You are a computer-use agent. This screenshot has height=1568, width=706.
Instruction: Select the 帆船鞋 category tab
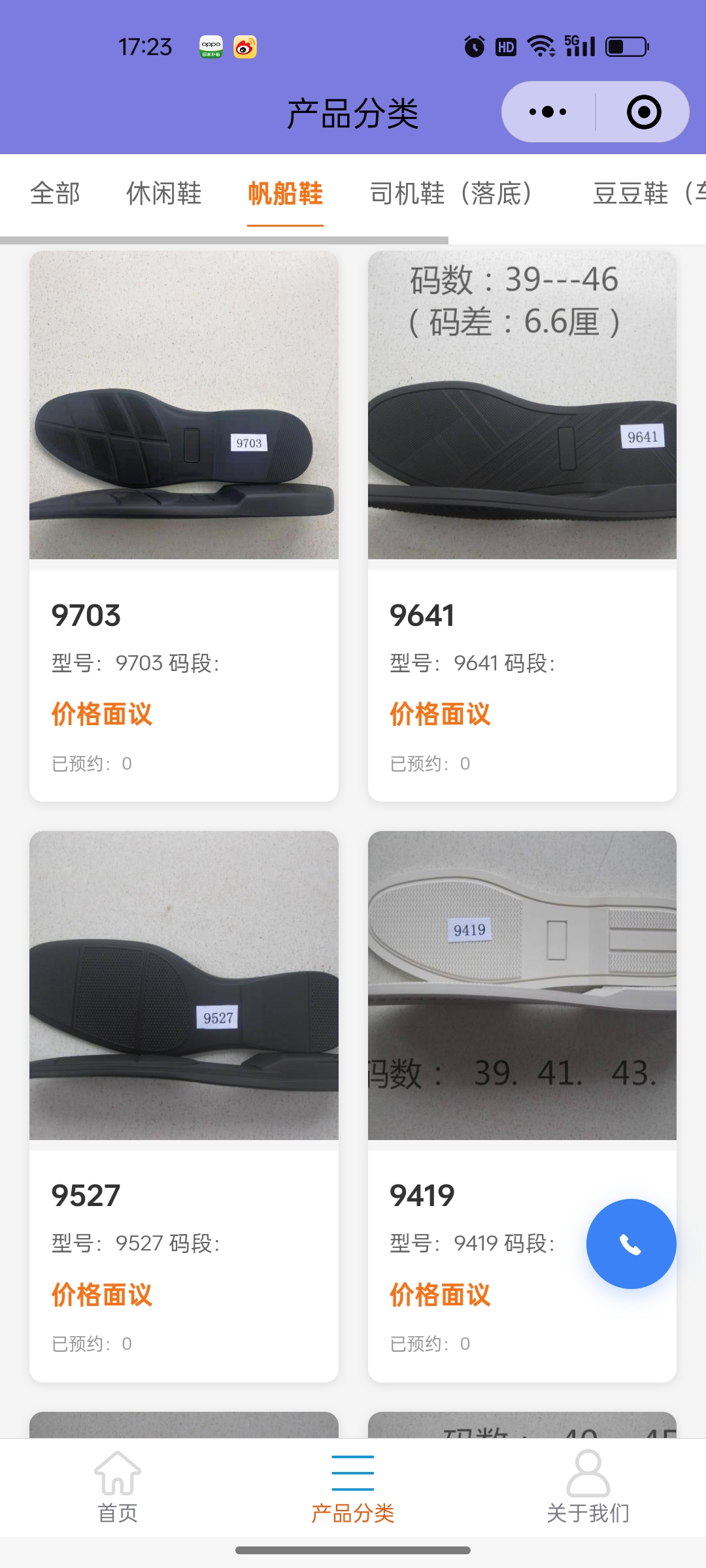(x=285, y=194)
